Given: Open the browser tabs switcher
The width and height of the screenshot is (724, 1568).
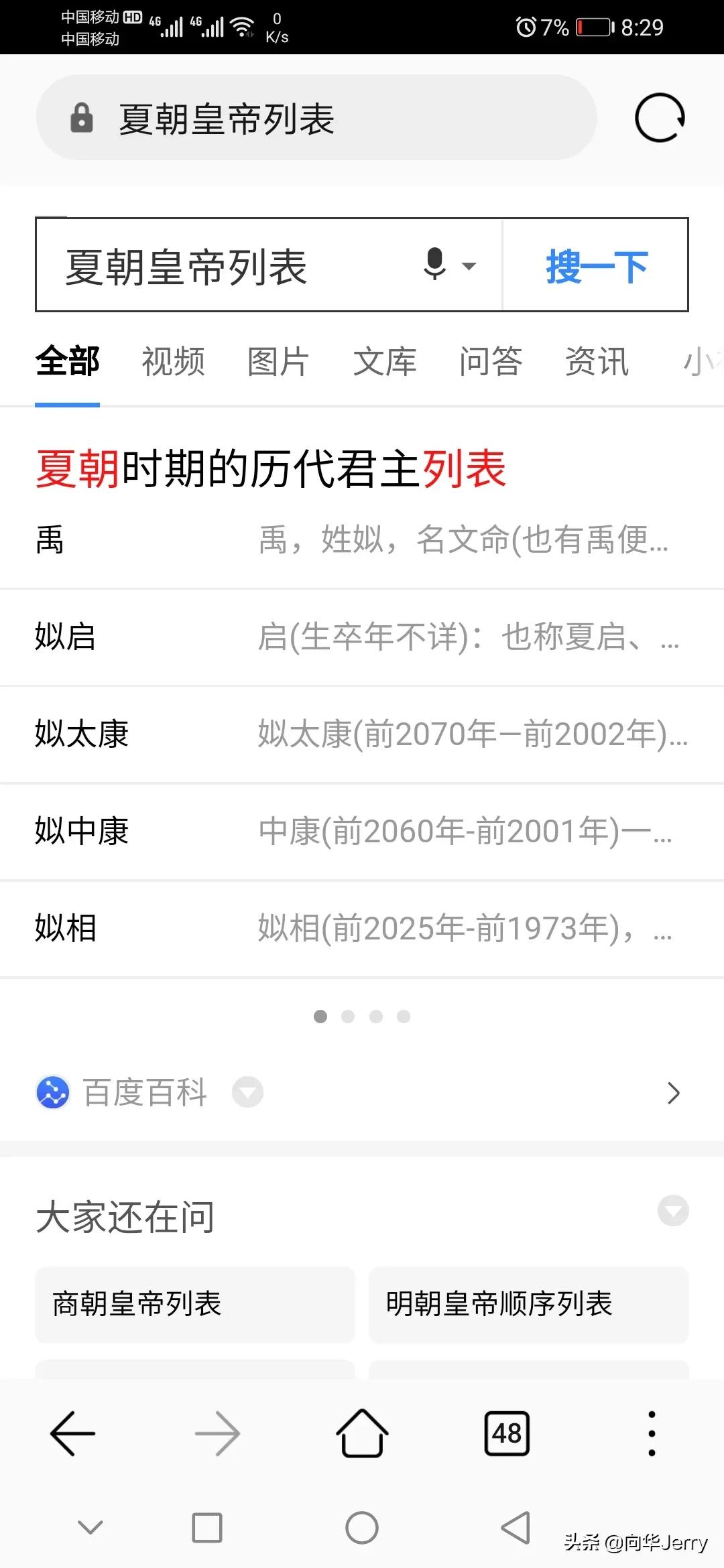Looking at the screenshot, I should [x=507, y=1433].
